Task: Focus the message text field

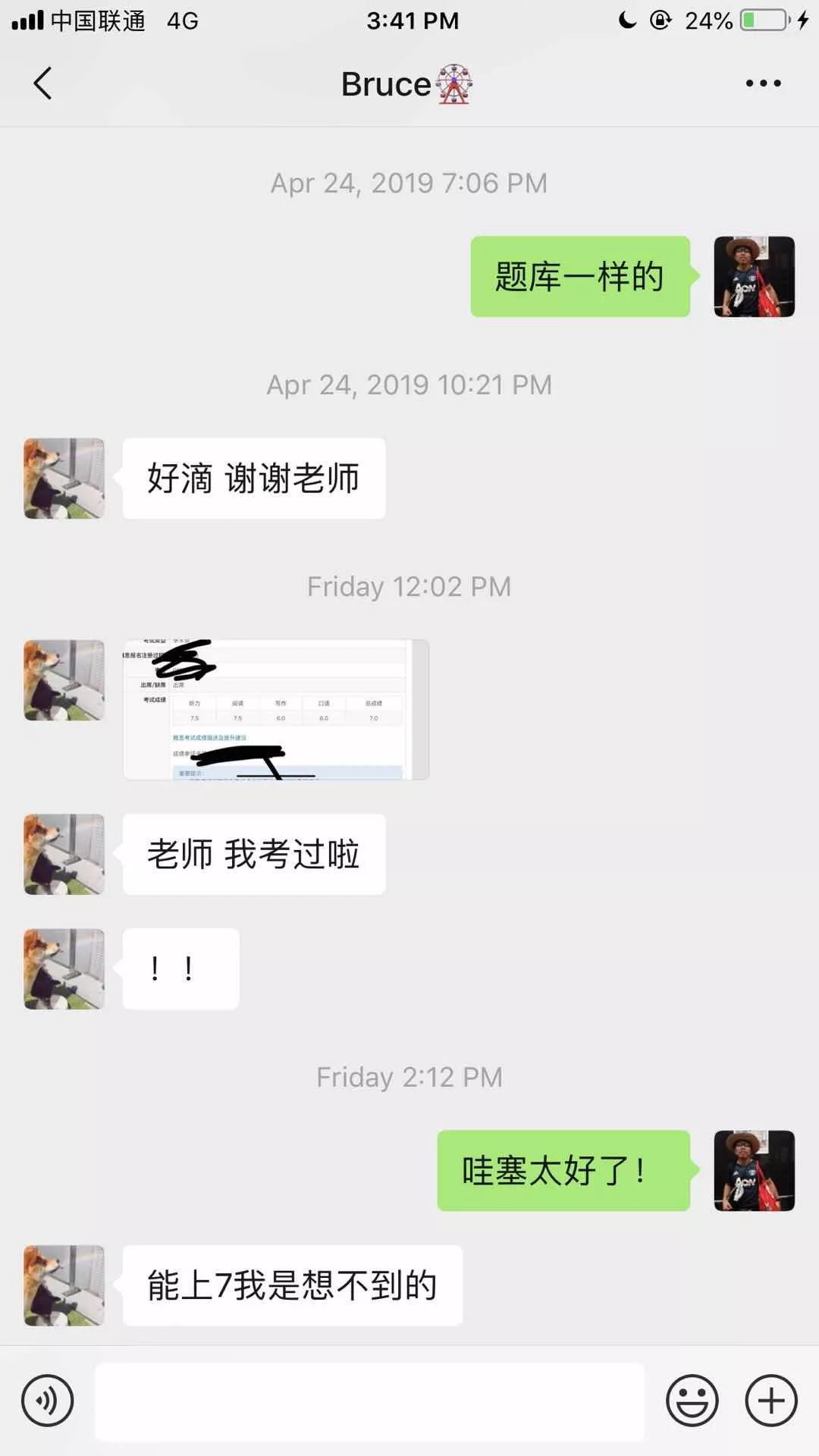Action: (369, 1401)
